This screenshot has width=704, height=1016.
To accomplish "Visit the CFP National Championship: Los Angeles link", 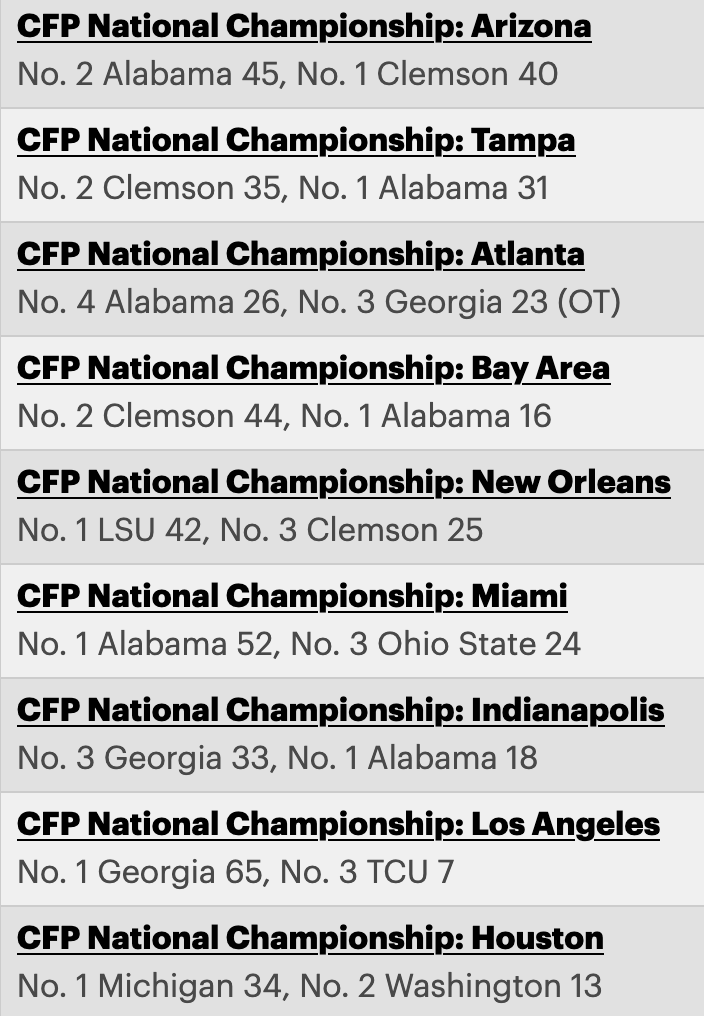I will [x=339, y=825].
